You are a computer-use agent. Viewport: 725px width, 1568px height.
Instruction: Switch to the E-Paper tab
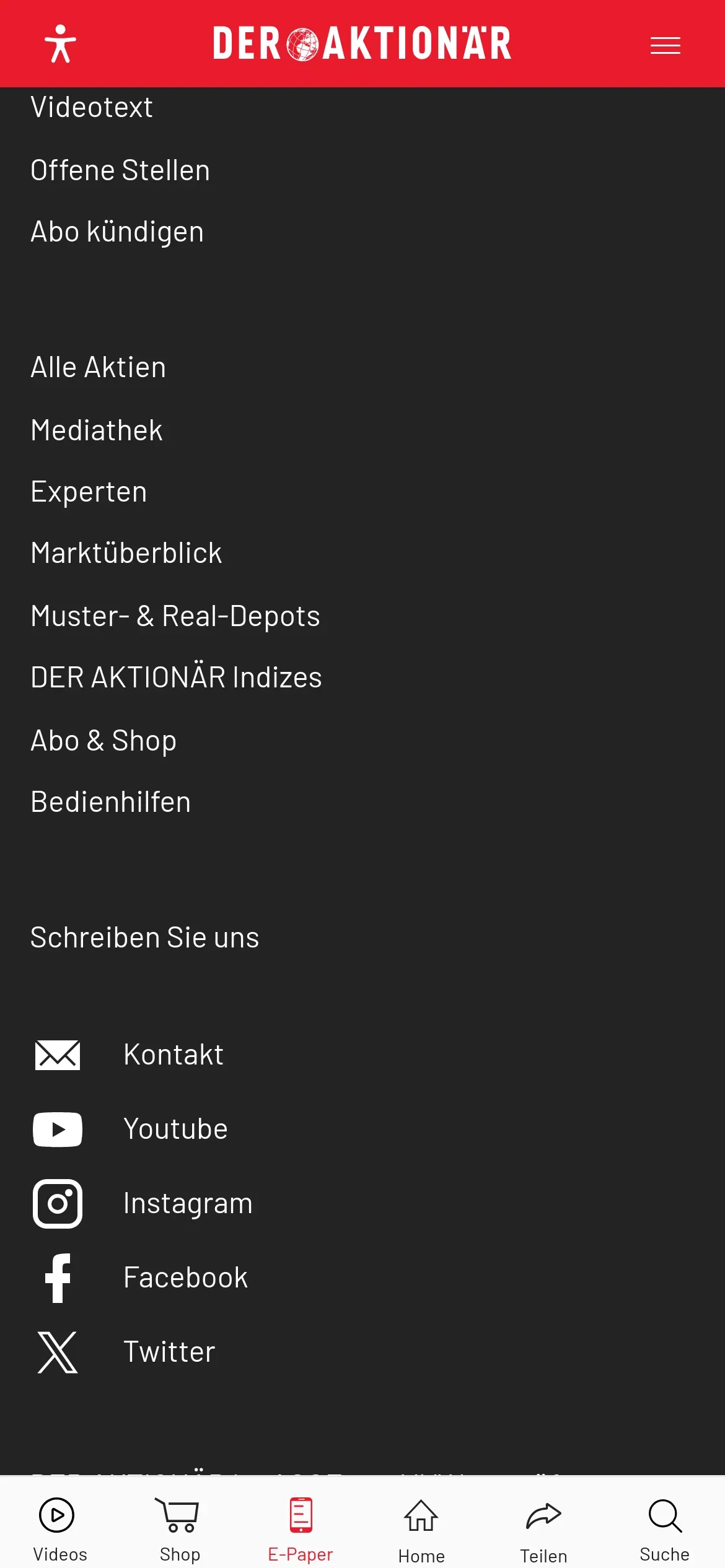[301, 1529]
